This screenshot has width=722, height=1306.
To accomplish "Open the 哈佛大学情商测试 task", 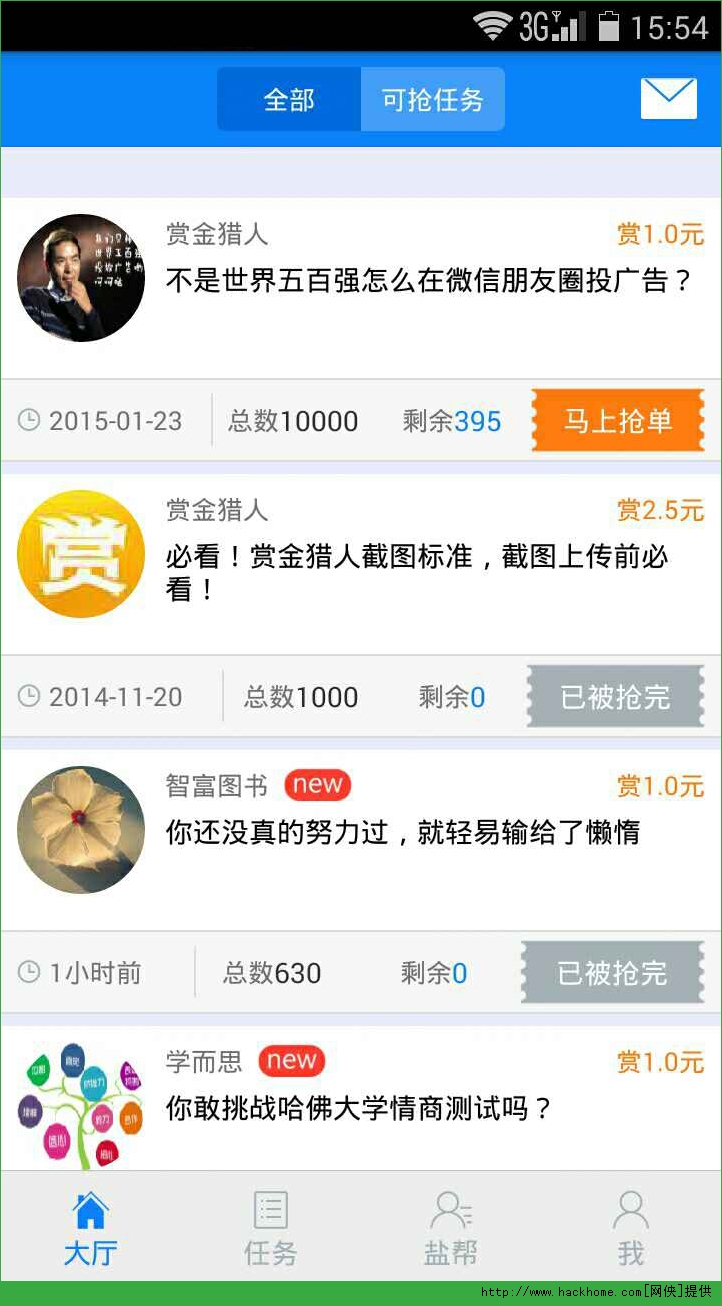I will 360,1108.
